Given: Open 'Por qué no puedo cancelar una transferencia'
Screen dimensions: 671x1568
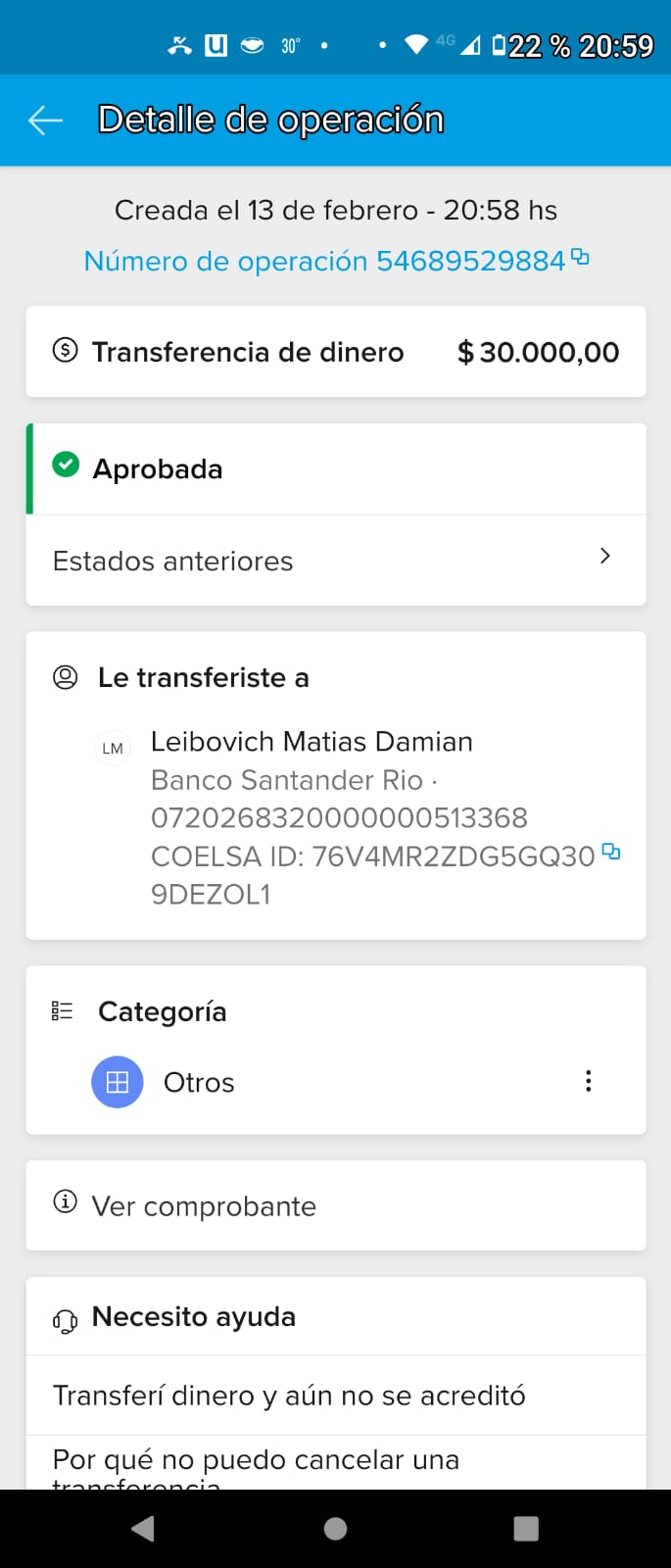Looking at the screenshot, I should pyautogui.click(x=335, y=1465).
